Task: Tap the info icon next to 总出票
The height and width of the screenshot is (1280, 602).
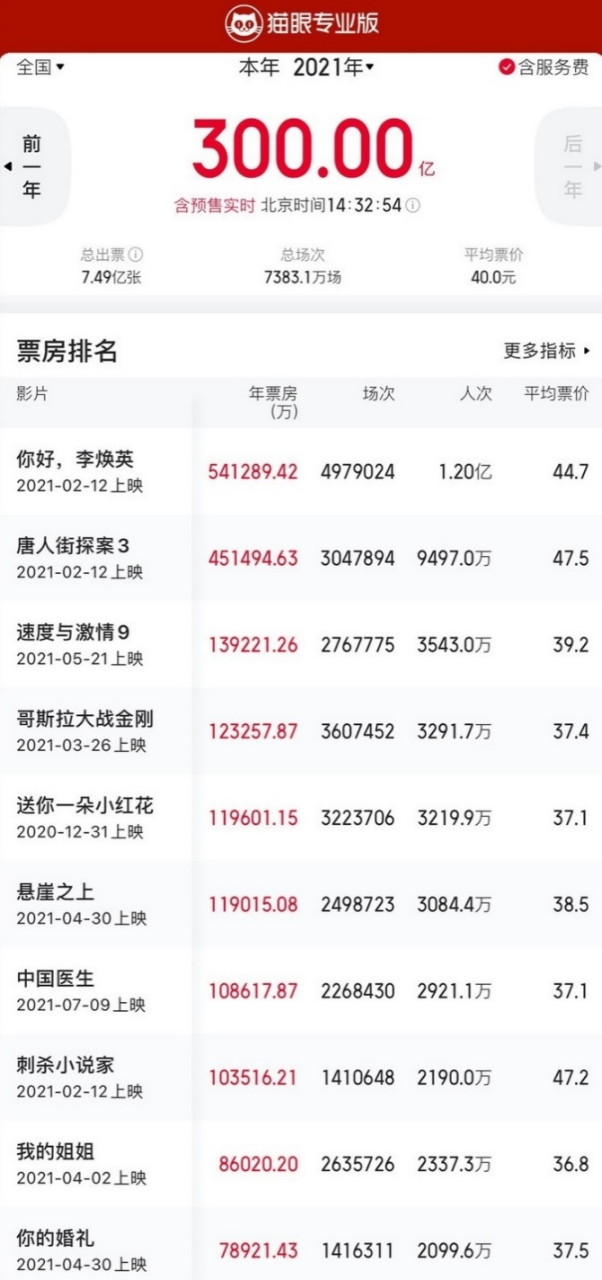Action: pyautogui.click(x=136, y=255)
